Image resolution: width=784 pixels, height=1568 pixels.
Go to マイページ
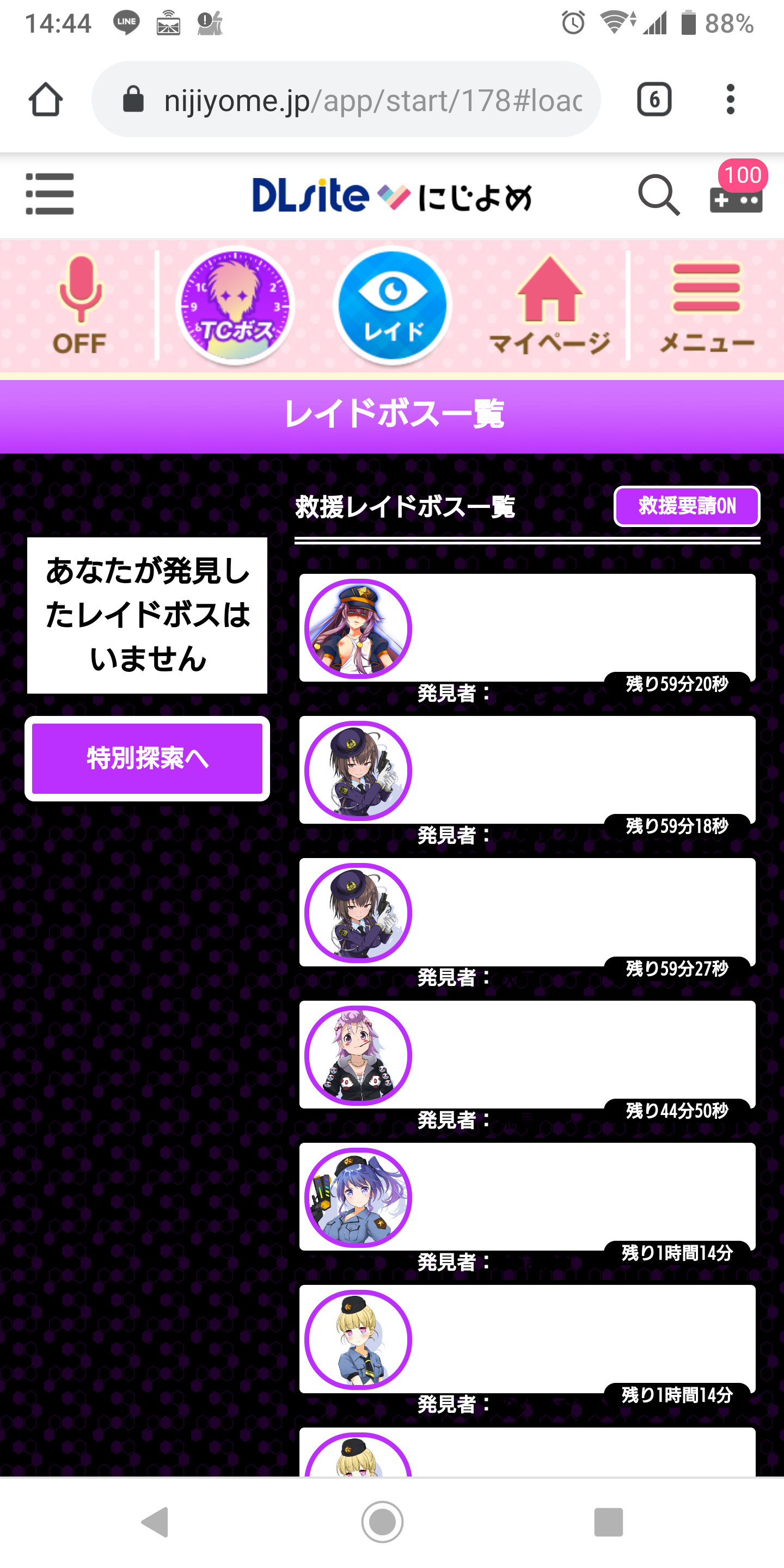[x=549, y=305]
